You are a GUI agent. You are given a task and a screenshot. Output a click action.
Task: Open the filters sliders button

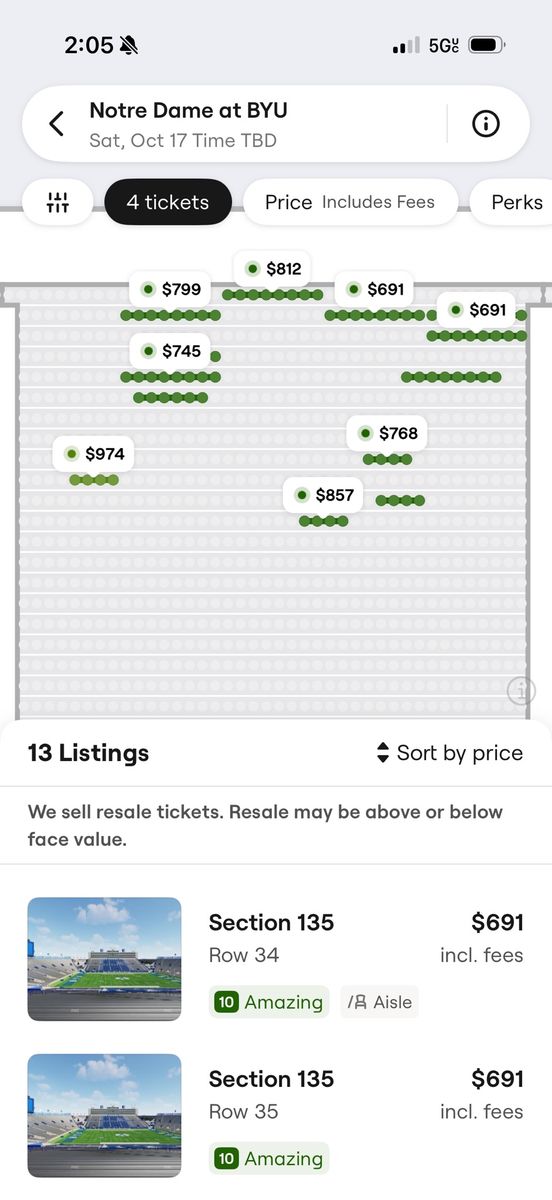pyautogui.click(x=58, y=202)
